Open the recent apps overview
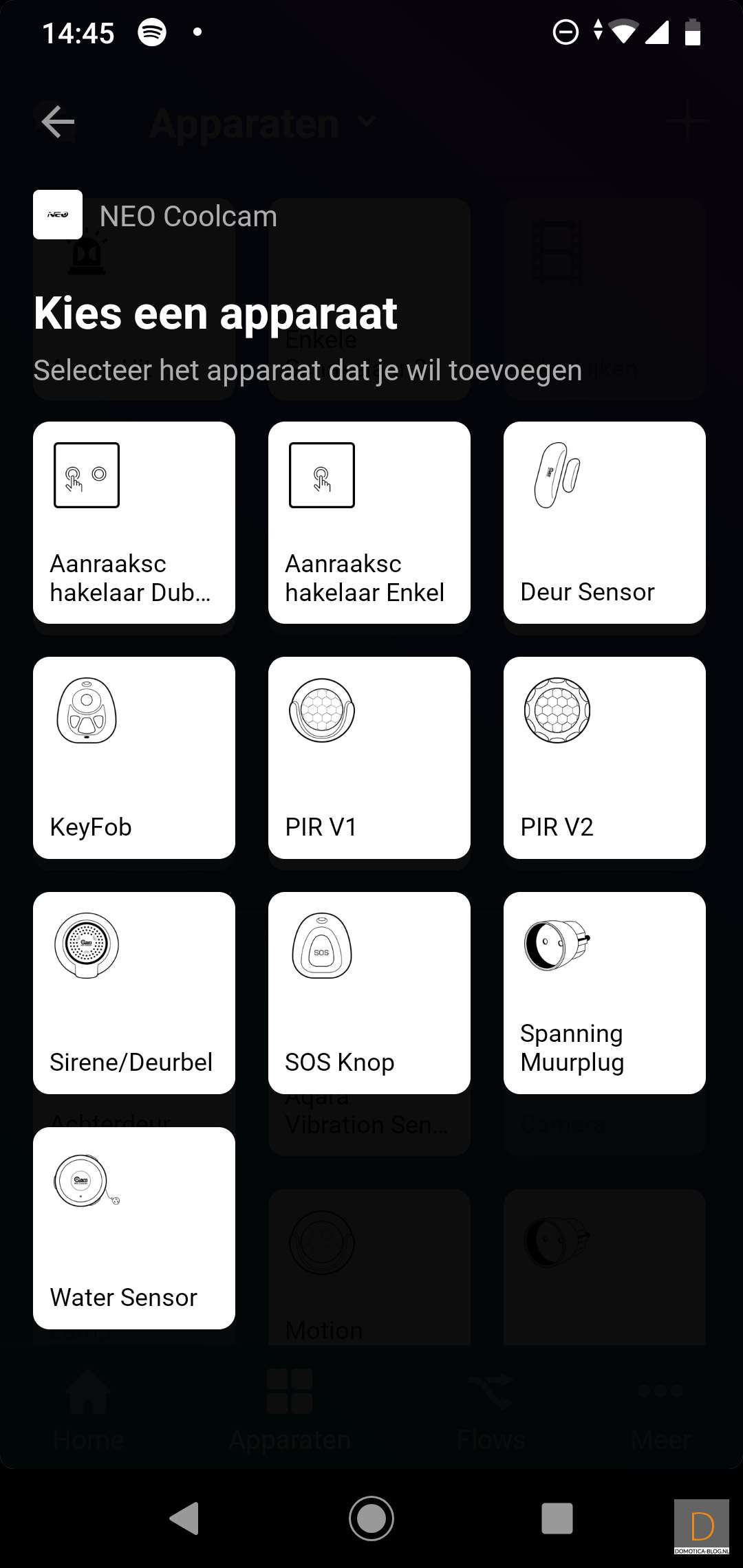Screen dimensions: 743x1568 coord(557,1518)
